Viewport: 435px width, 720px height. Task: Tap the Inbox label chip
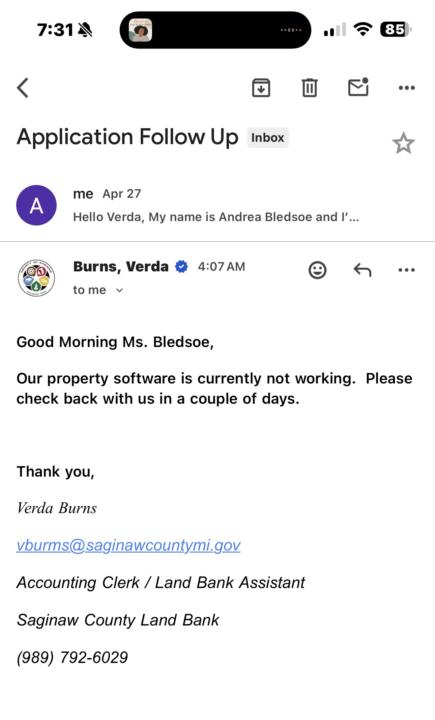tap(268, 138)
